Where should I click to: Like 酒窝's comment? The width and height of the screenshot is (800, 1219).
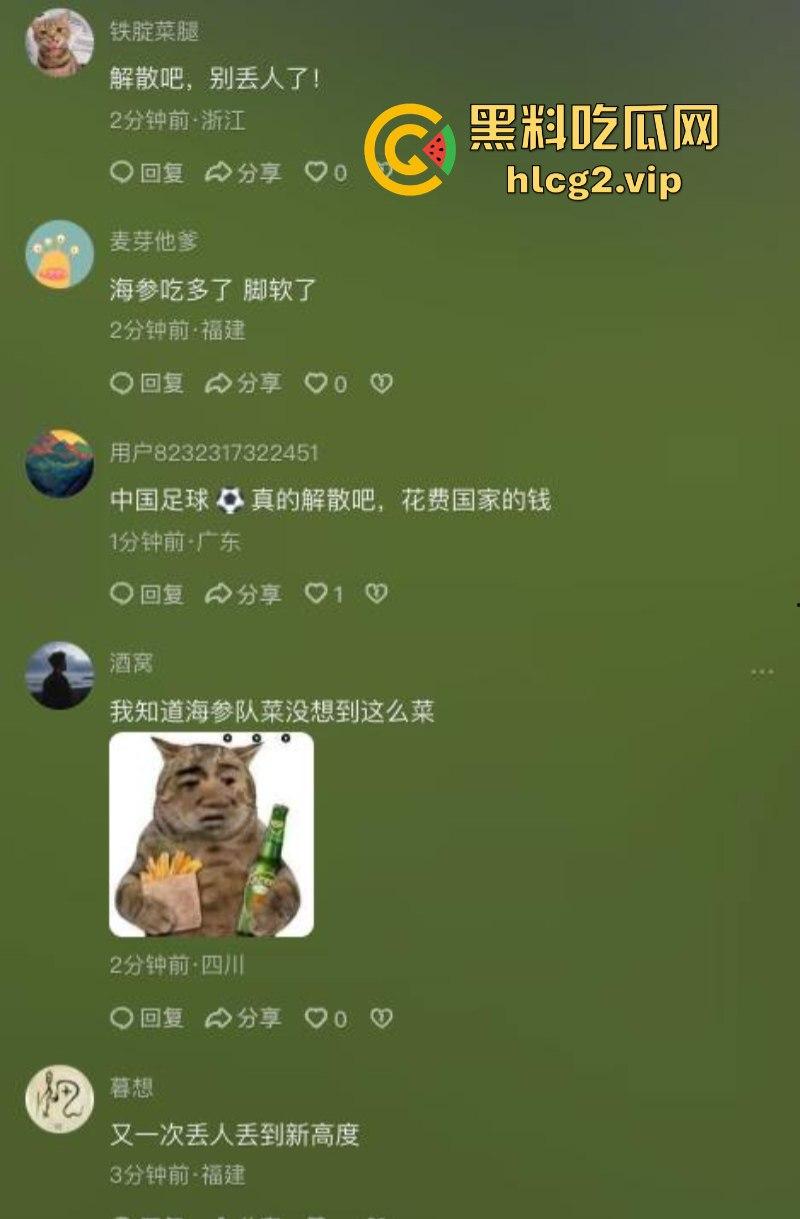pyautogui.click(x=318, y=1018)
